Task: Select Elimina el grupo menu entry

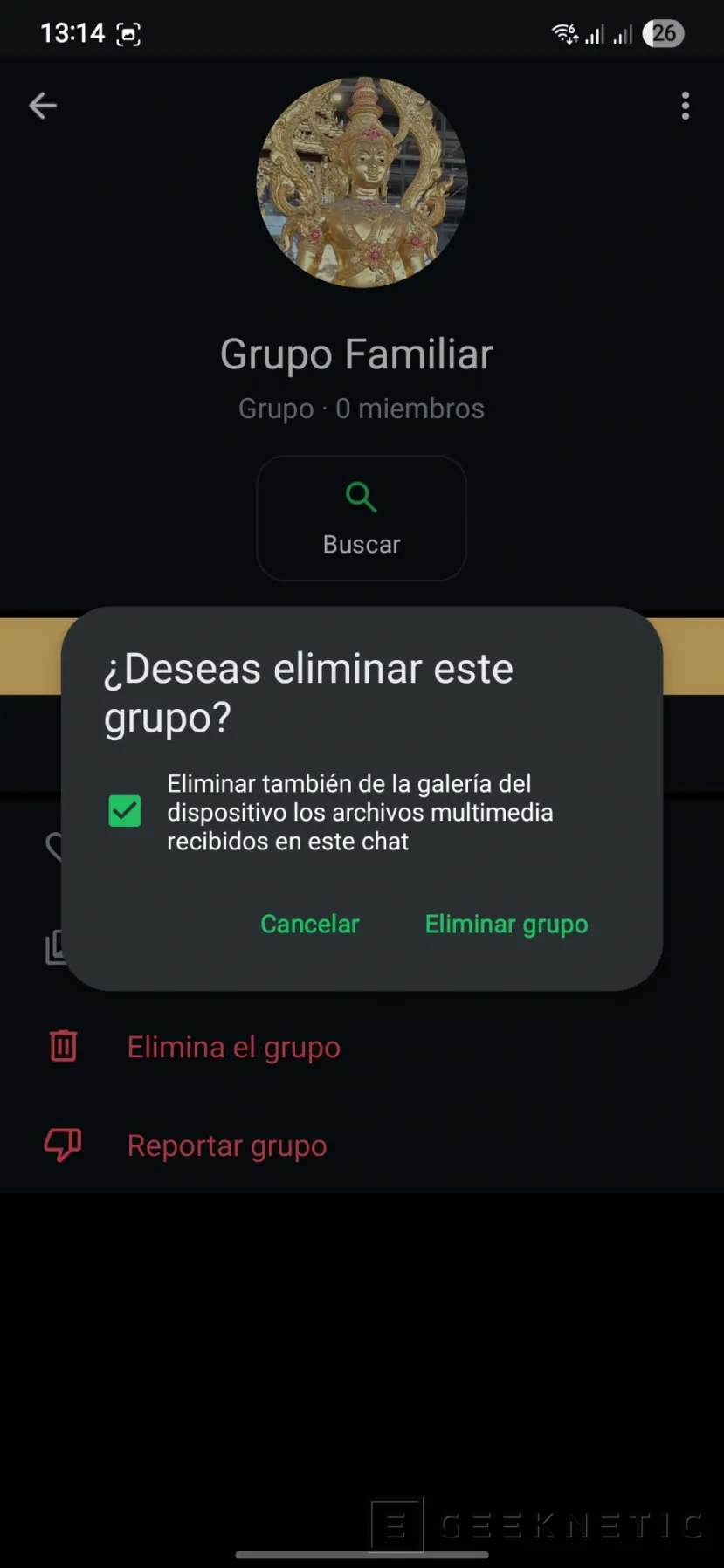Action: pyautogui.click(x=233, y=1047)
